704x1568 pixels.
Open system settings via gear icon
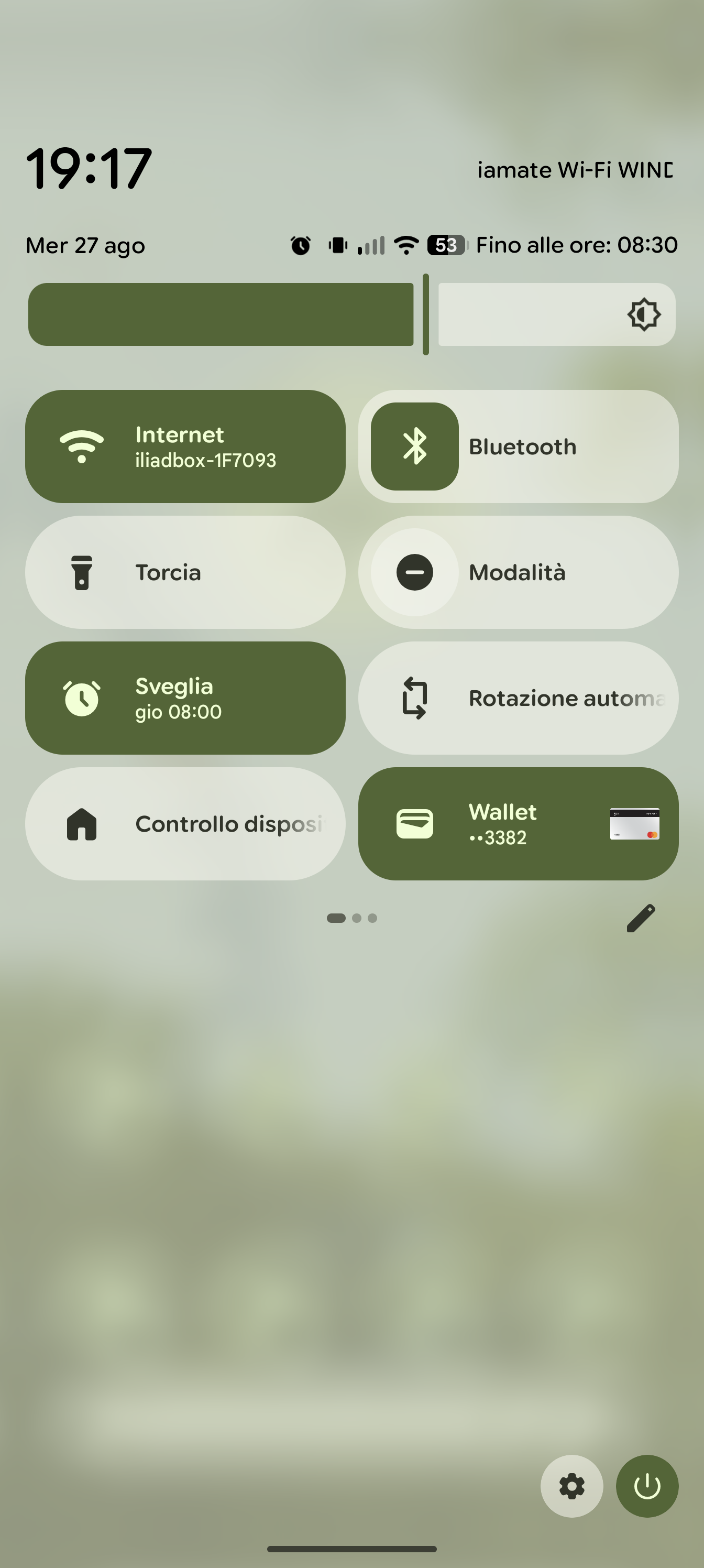click(x=571, y=1486)
